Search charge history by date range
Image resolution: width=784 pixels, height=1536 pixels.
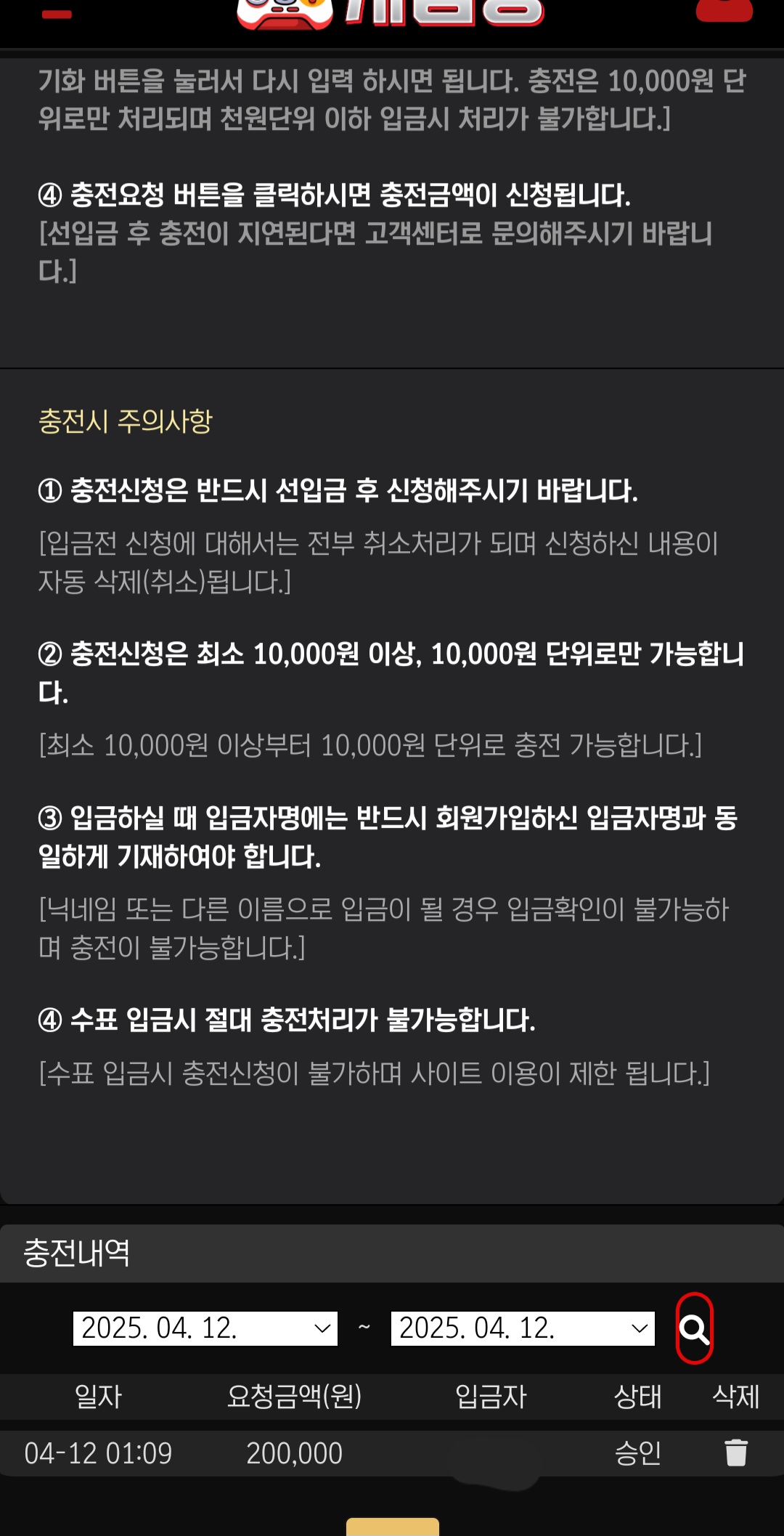pos(694,1329)
